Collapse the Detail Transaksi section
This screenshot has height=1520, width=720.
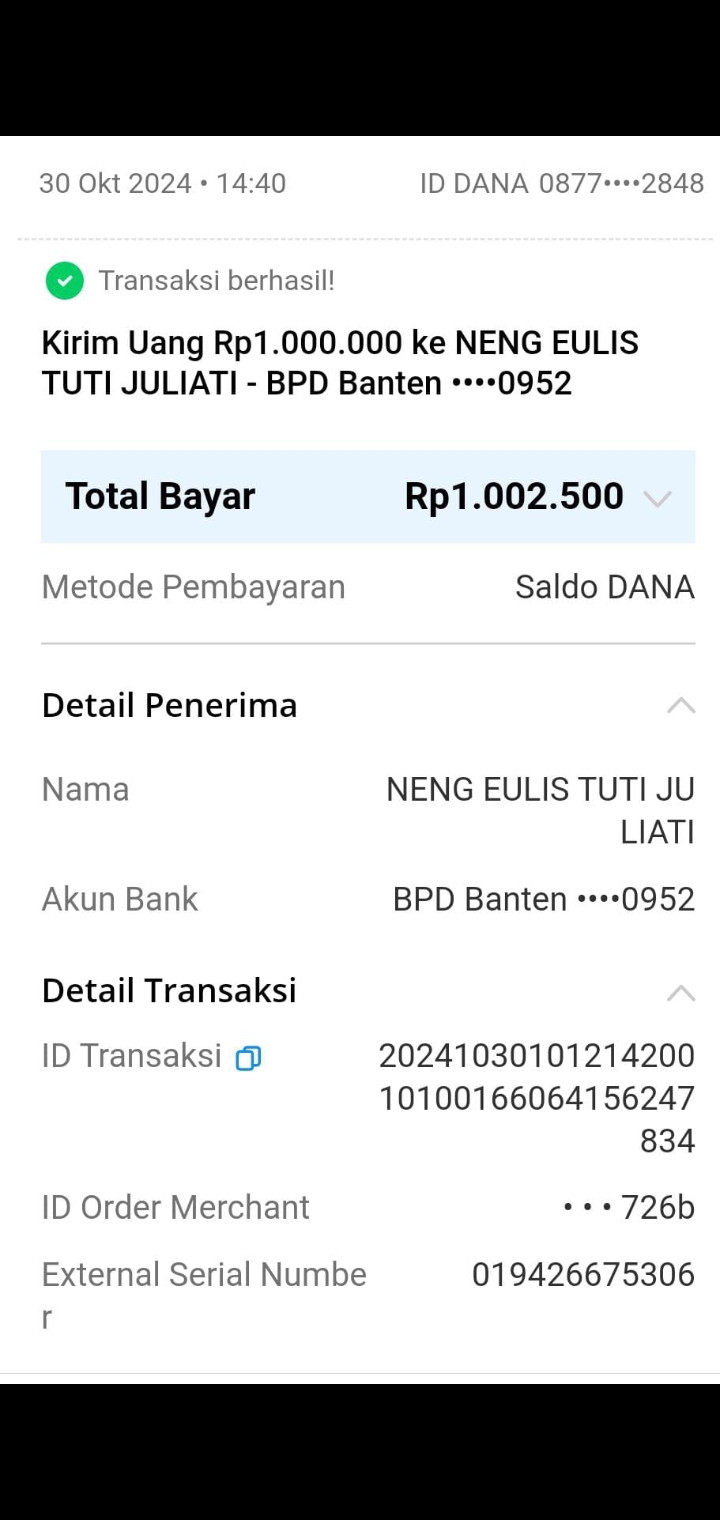click(680, 992)
